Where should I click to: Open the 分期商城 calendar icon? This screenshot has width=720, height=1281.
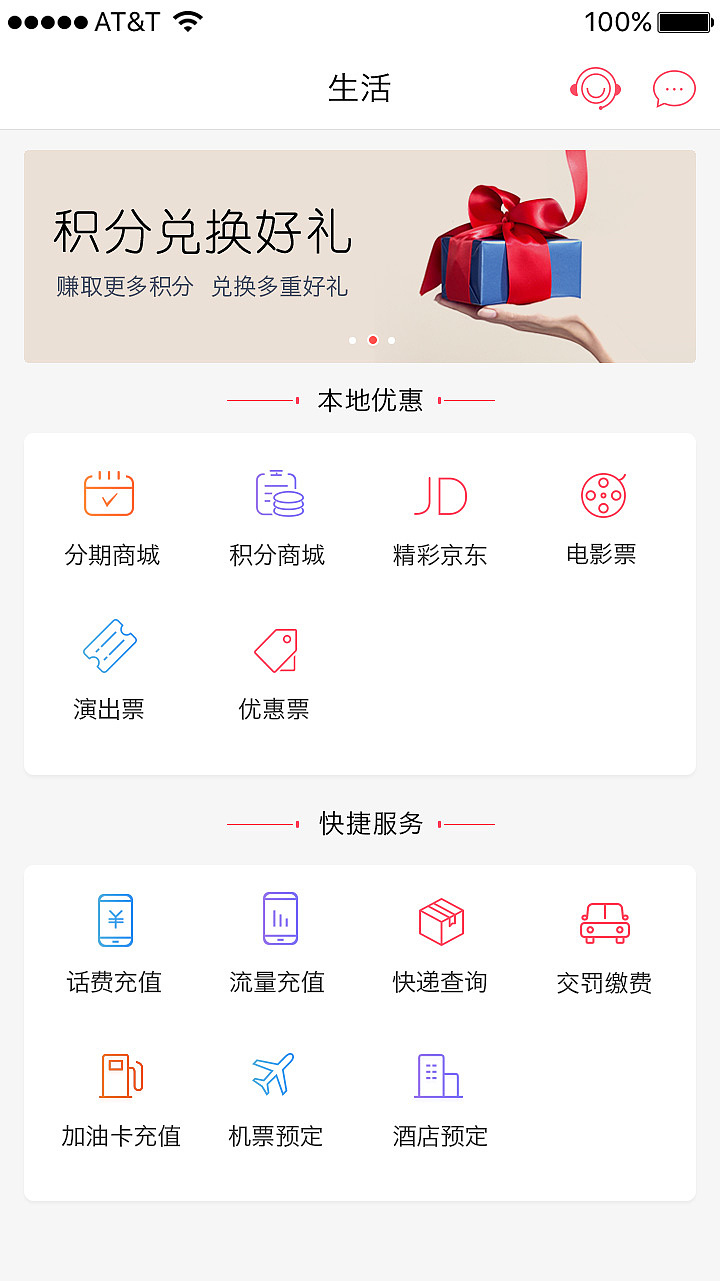[110, 492]
